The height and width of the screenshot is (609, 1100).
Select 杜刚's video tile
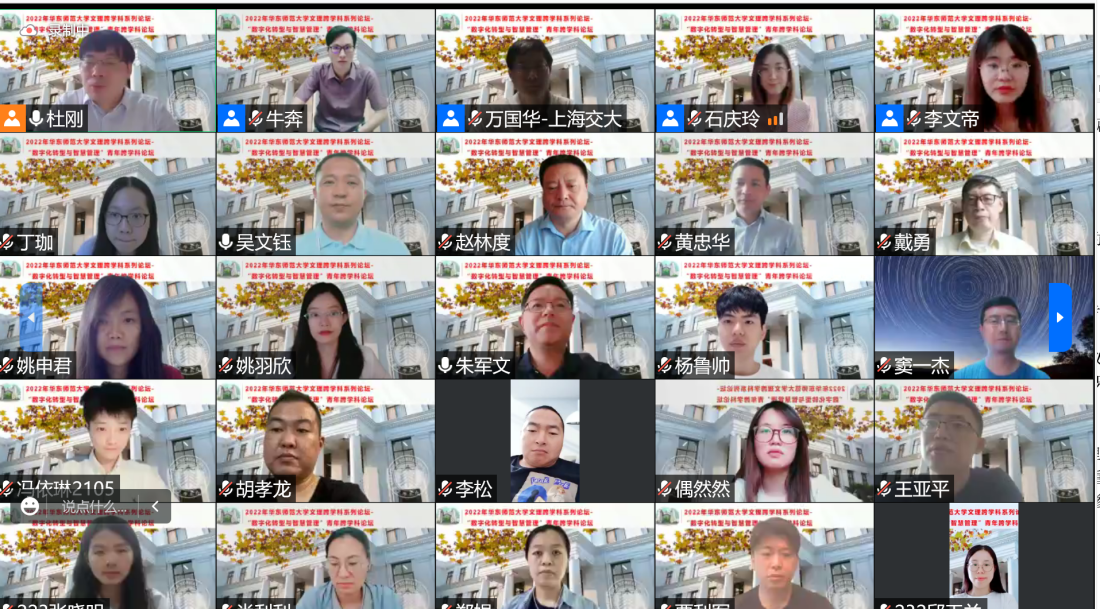(x=108, y=70)
